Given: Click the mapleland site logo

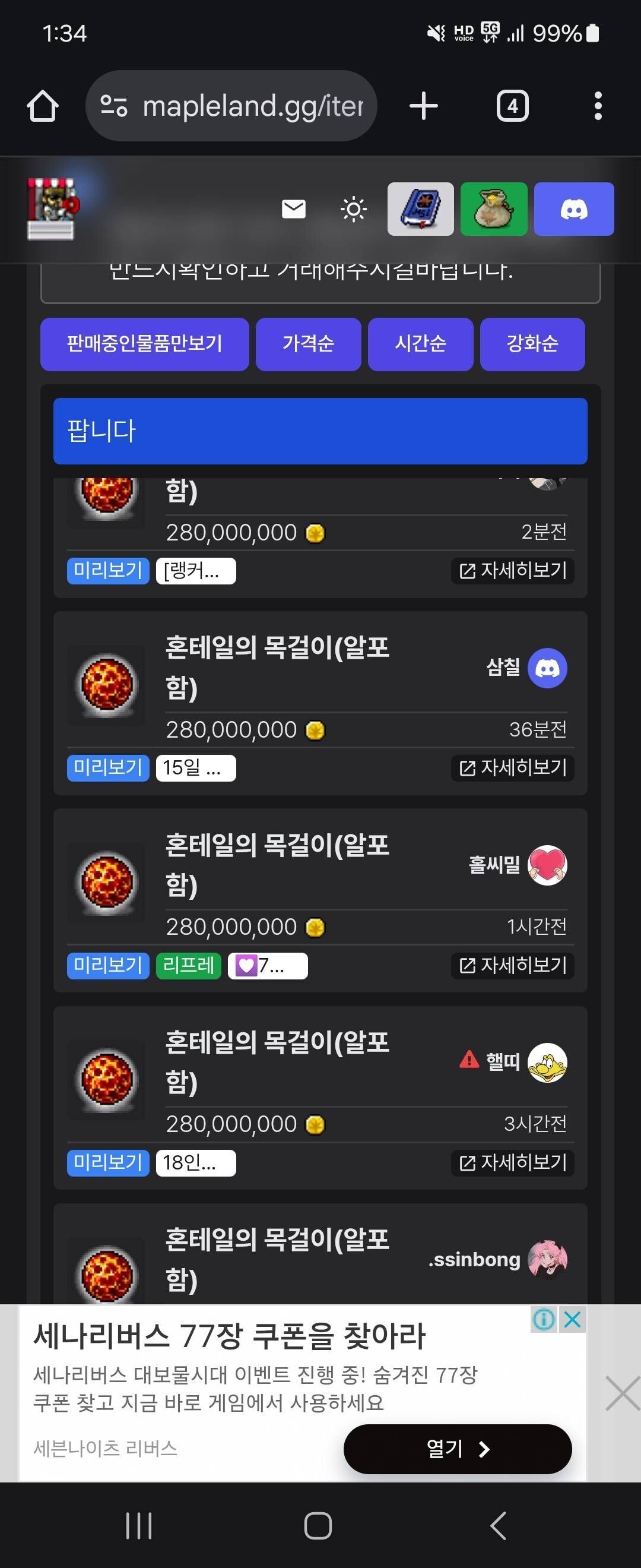Looking at the screenshot, I should 52,209.
